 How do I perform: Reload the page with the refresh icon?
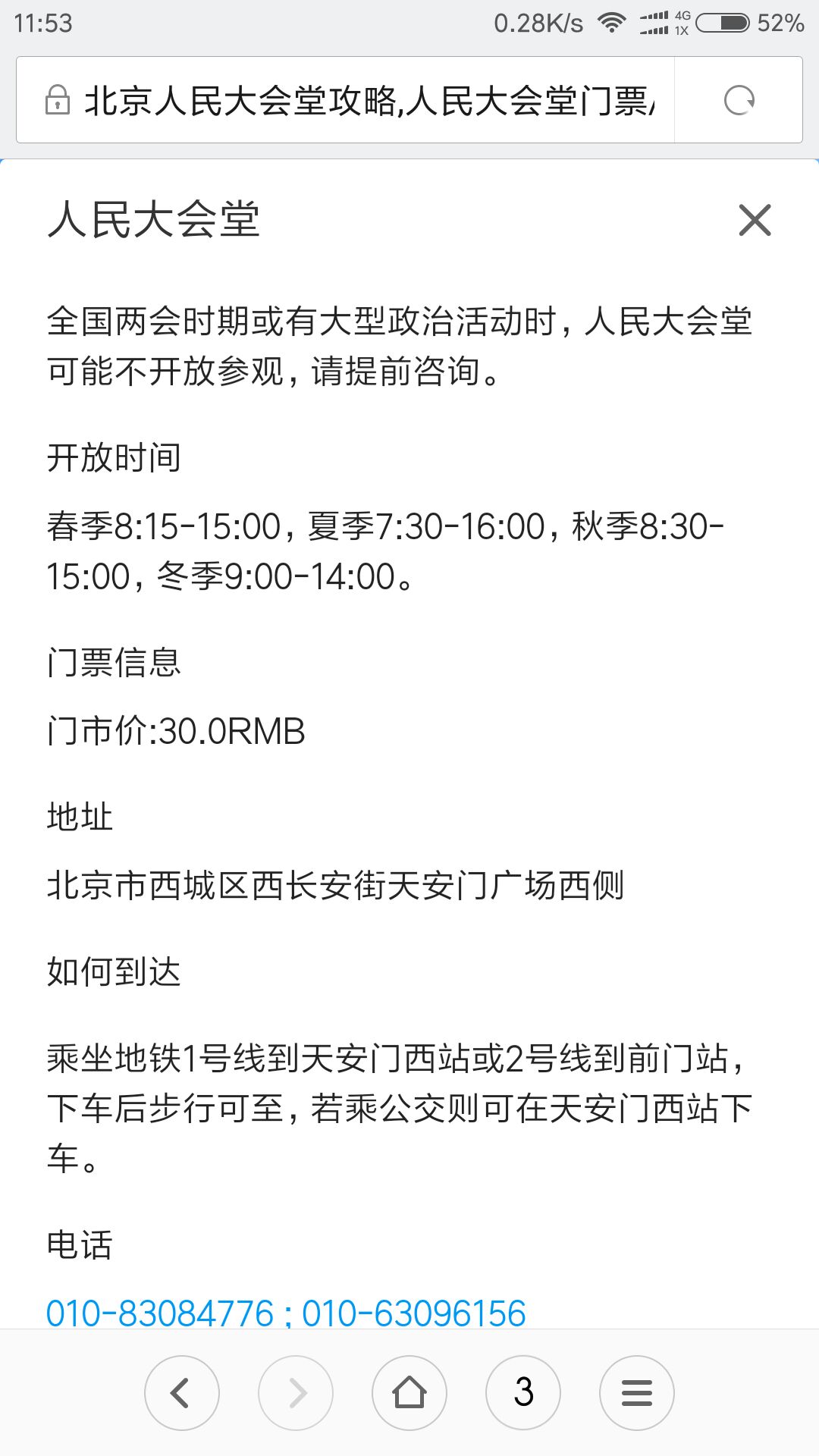739,100
